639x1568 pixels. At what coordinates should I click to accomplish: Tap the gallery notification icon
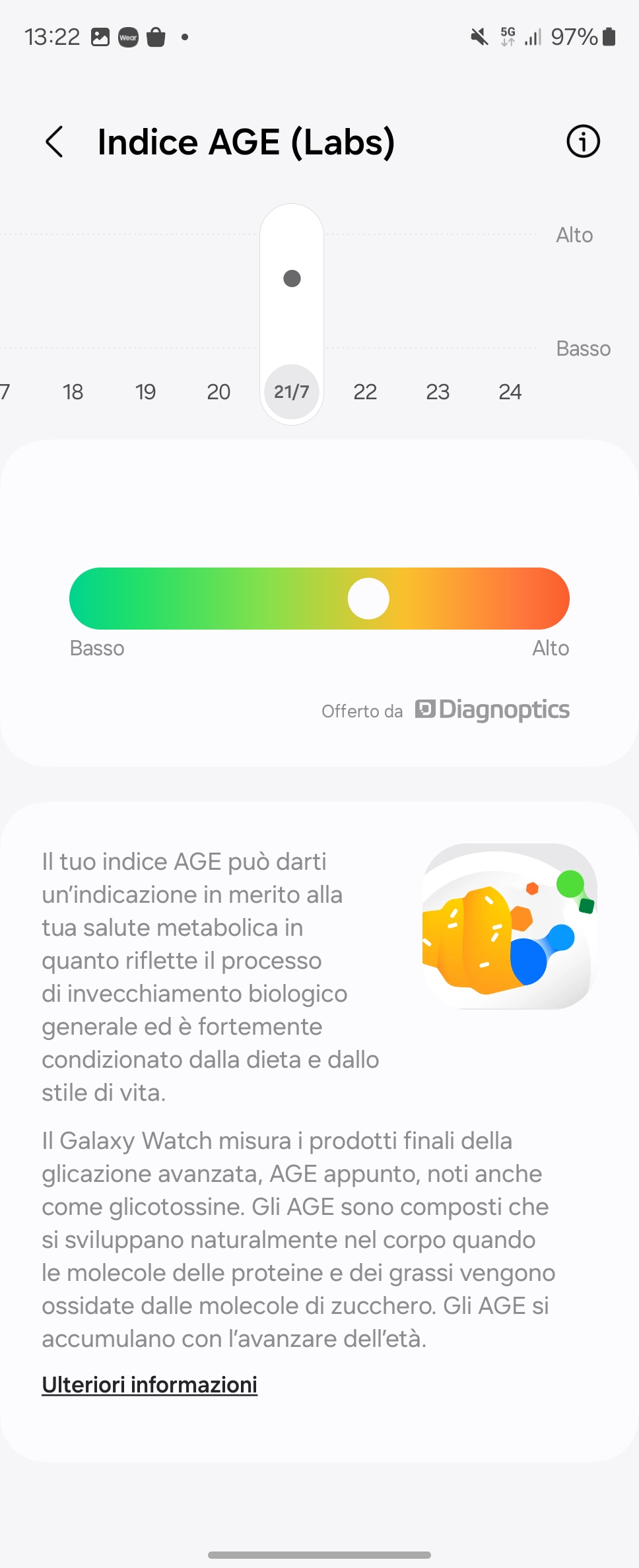100,36
